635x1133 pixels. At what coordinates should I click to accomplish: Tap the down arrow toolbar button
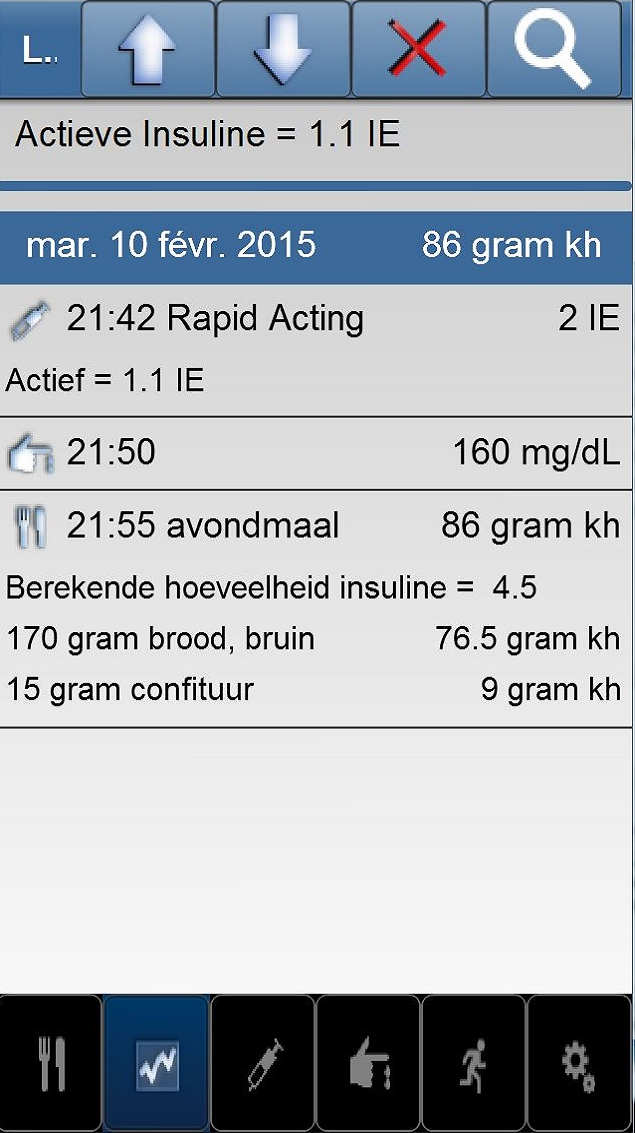tap(283, 48)
